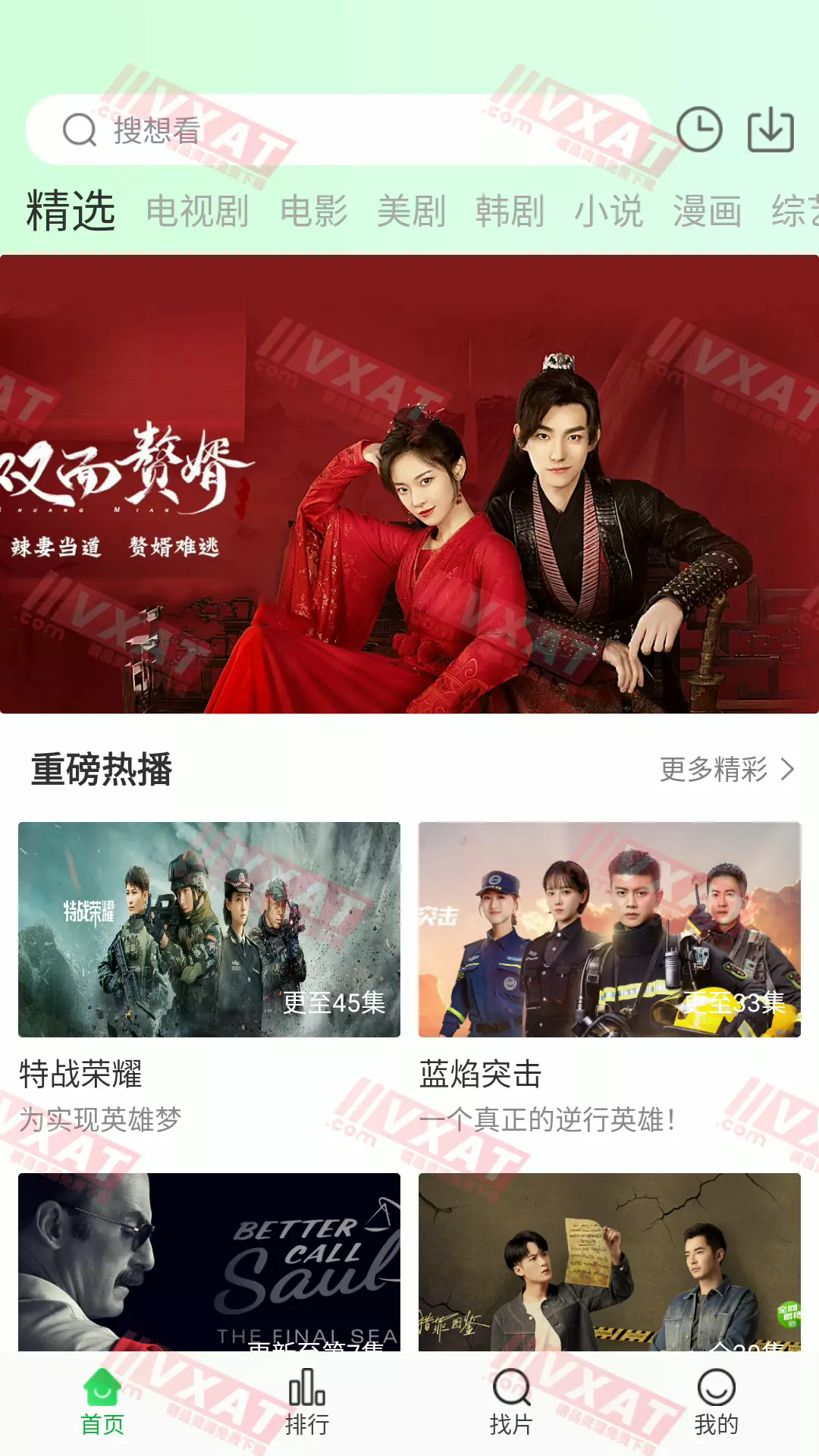
Task: Open watch history clock icon
Action: coord(698,130)
